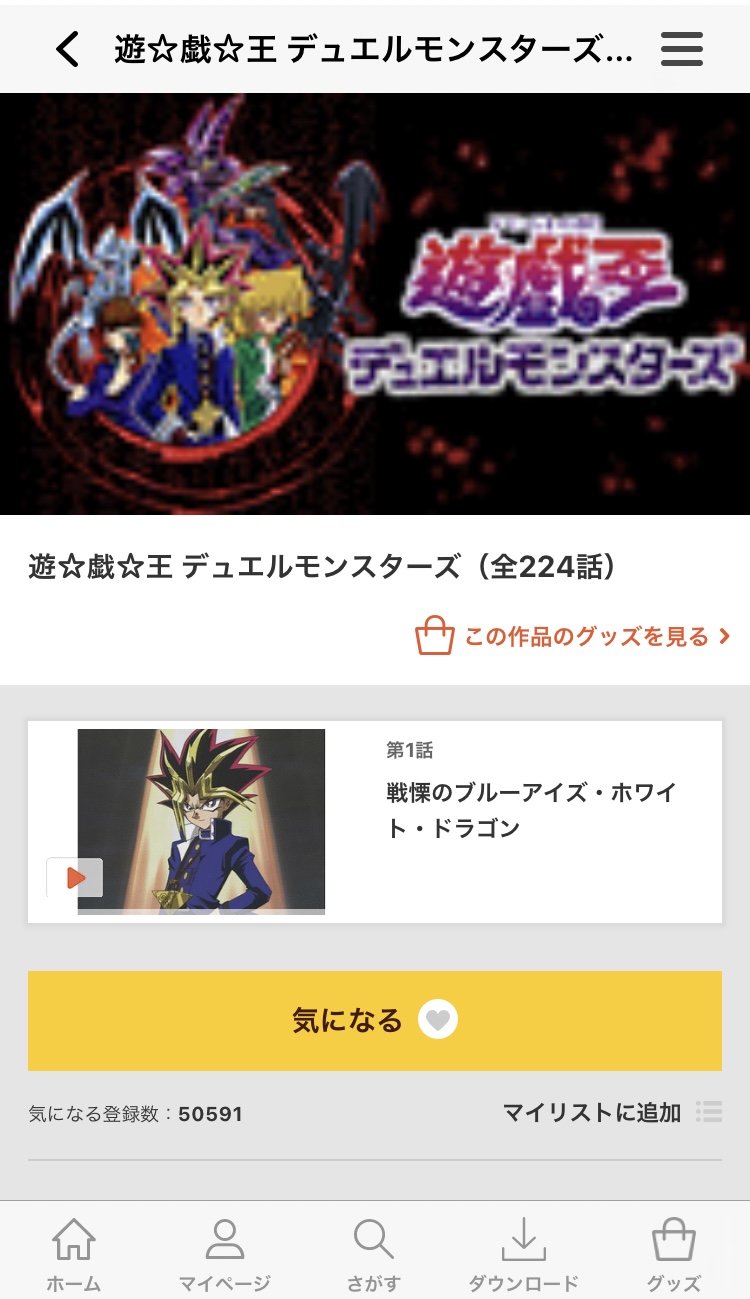Go to さがす search tab
This screenshot has height=1299, width=750.
point(374,1255)
